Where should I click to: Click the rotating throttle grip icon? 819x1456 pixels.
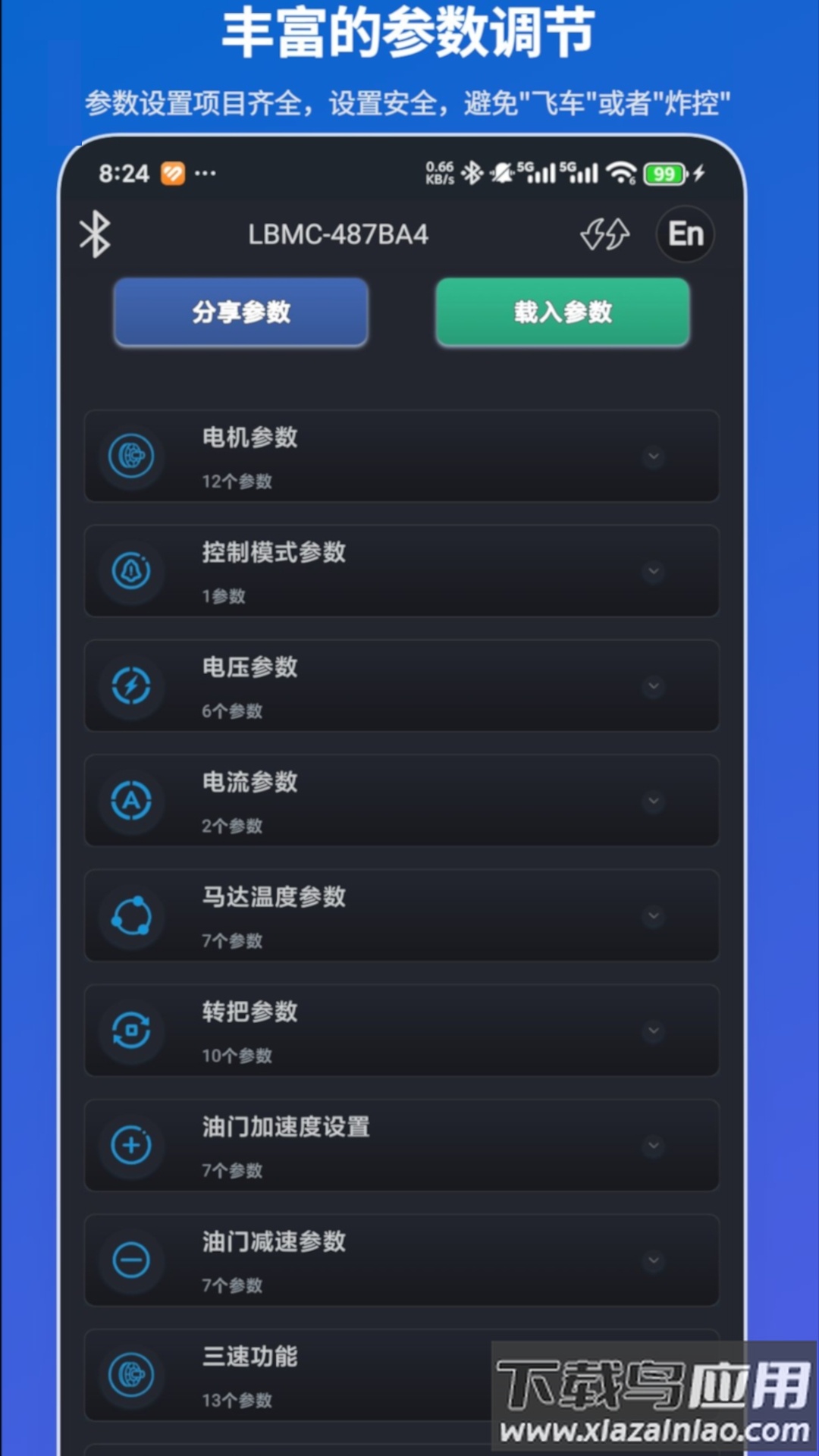pos(130,1031)
